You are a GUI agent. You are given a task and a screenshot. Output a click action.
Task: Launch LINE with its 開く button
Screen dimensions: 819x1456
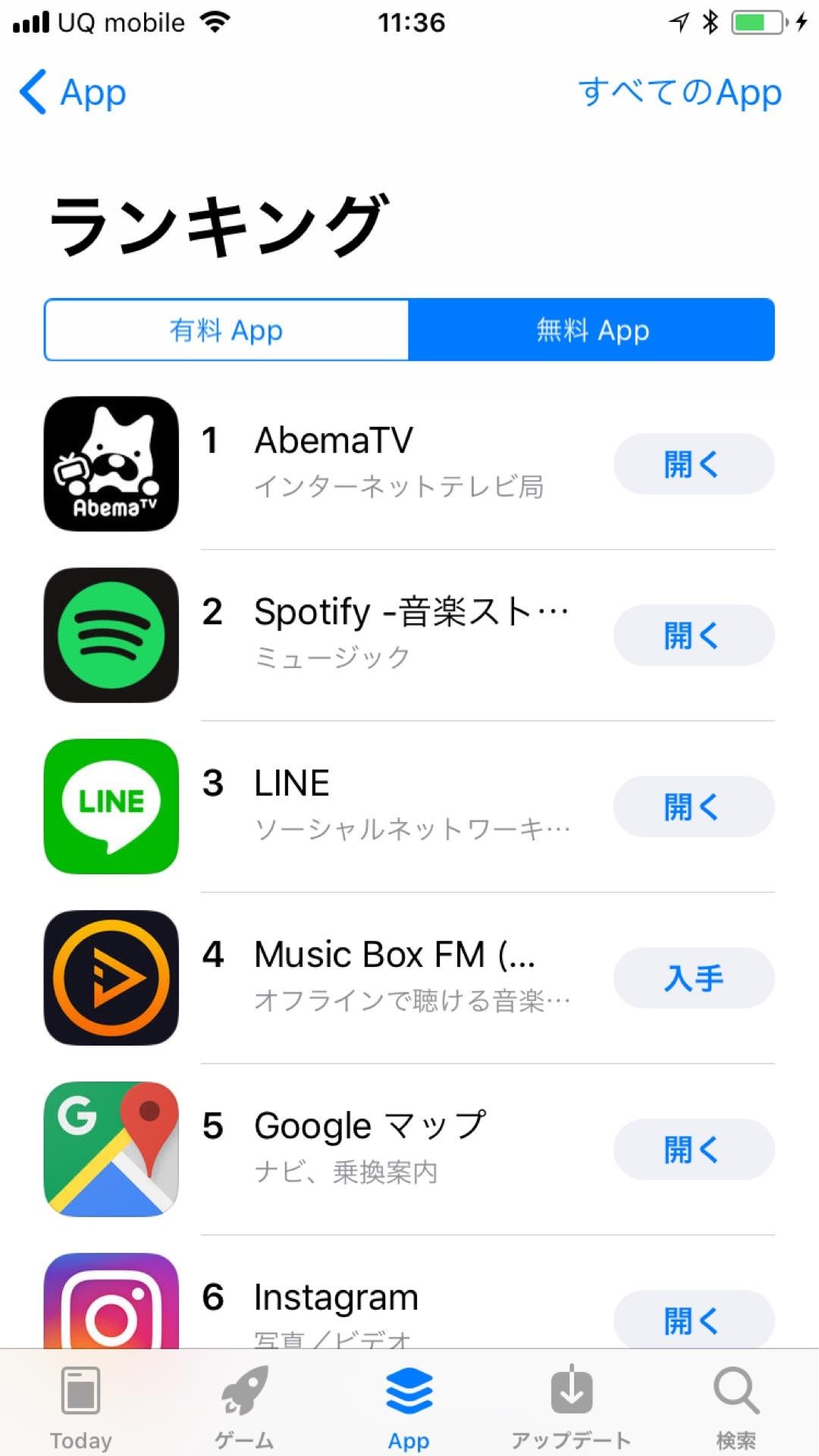[x=694, y=806]
